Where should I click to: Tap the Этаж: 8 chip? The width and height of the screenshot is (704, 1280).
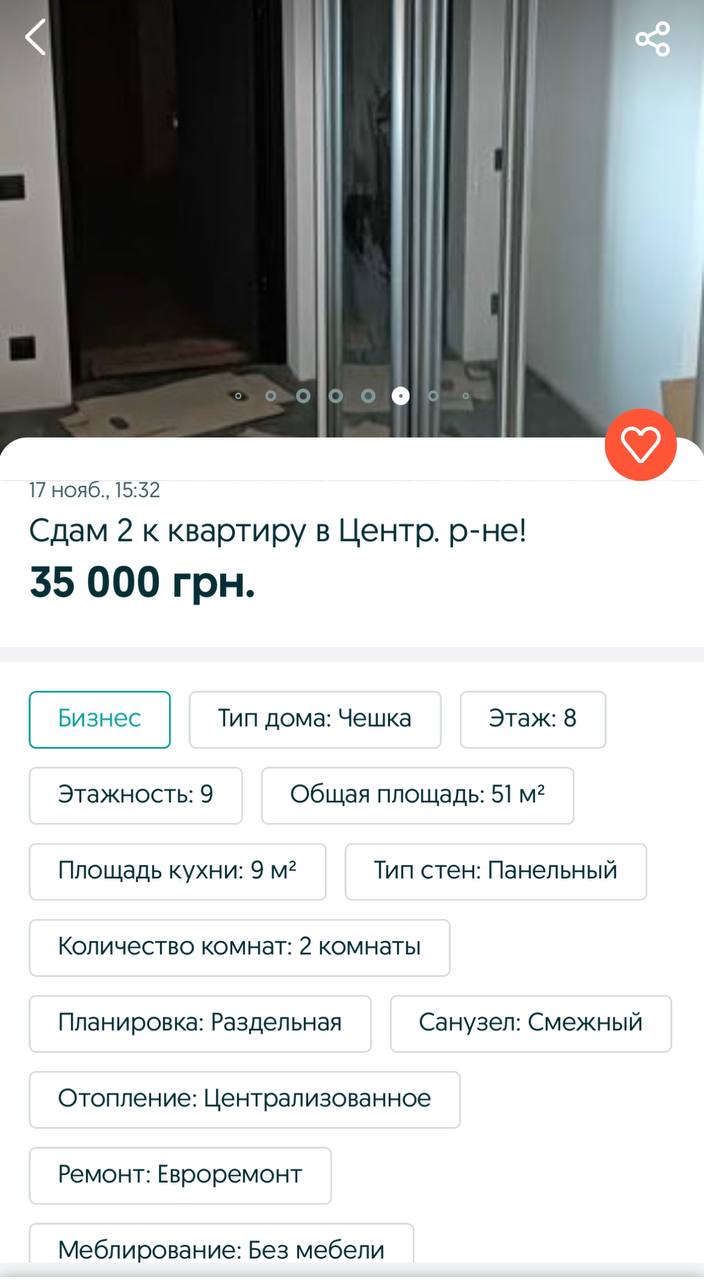click(533, 719)
